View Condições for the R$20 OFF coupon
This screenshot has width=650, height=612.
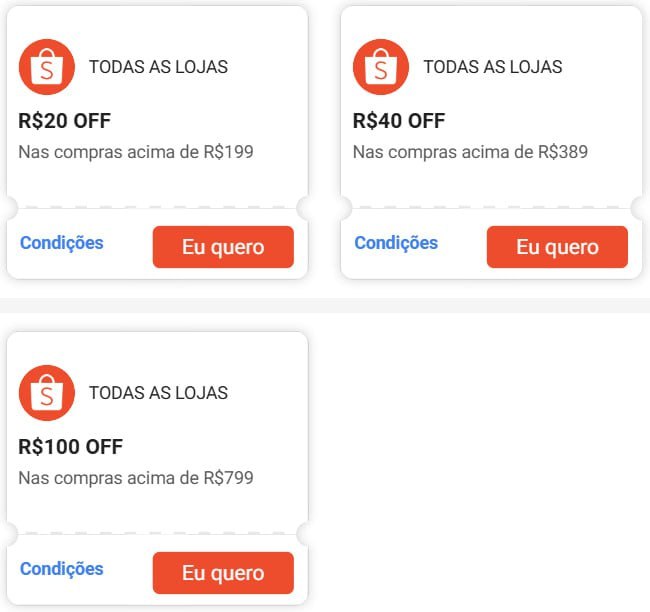coord(62,243)
